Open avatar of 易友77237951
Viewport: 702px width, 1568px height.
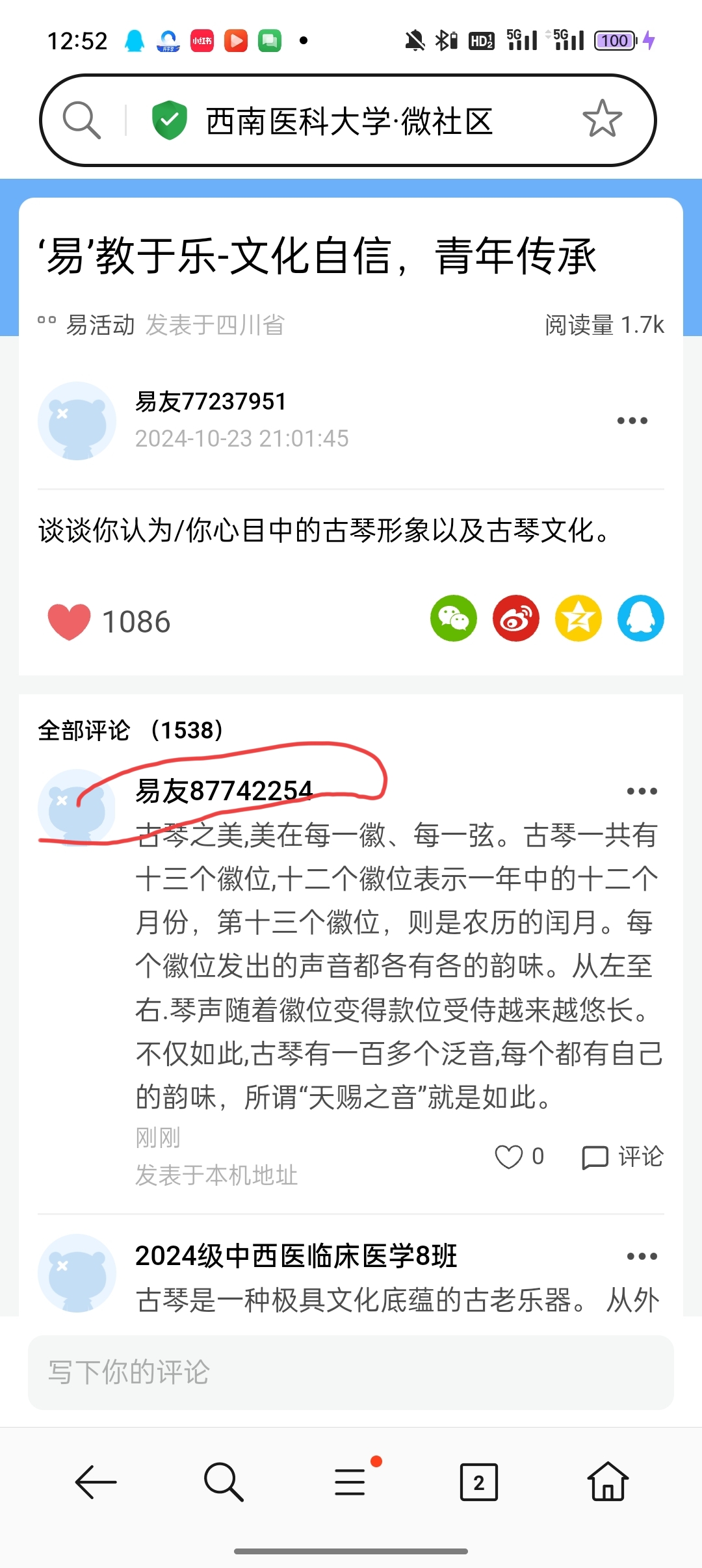(77, 421)
